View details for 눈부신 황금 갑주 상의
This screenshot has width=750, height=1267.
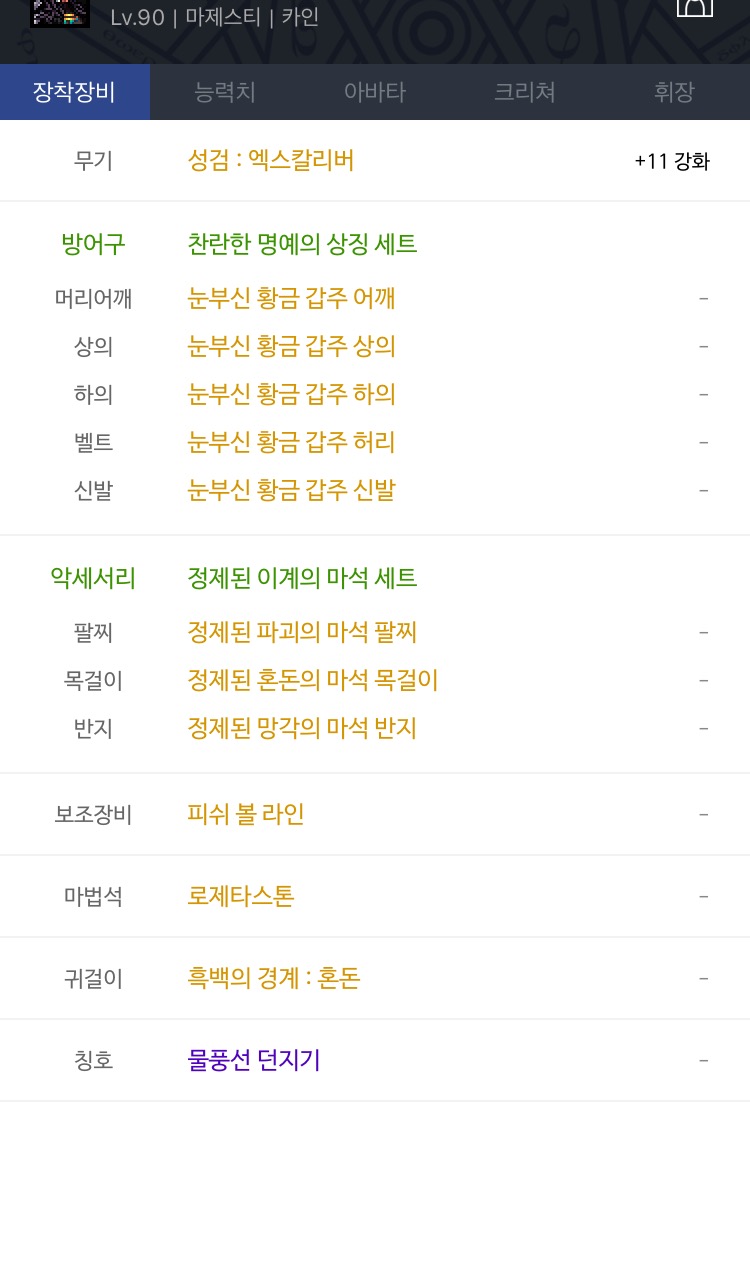292,346
